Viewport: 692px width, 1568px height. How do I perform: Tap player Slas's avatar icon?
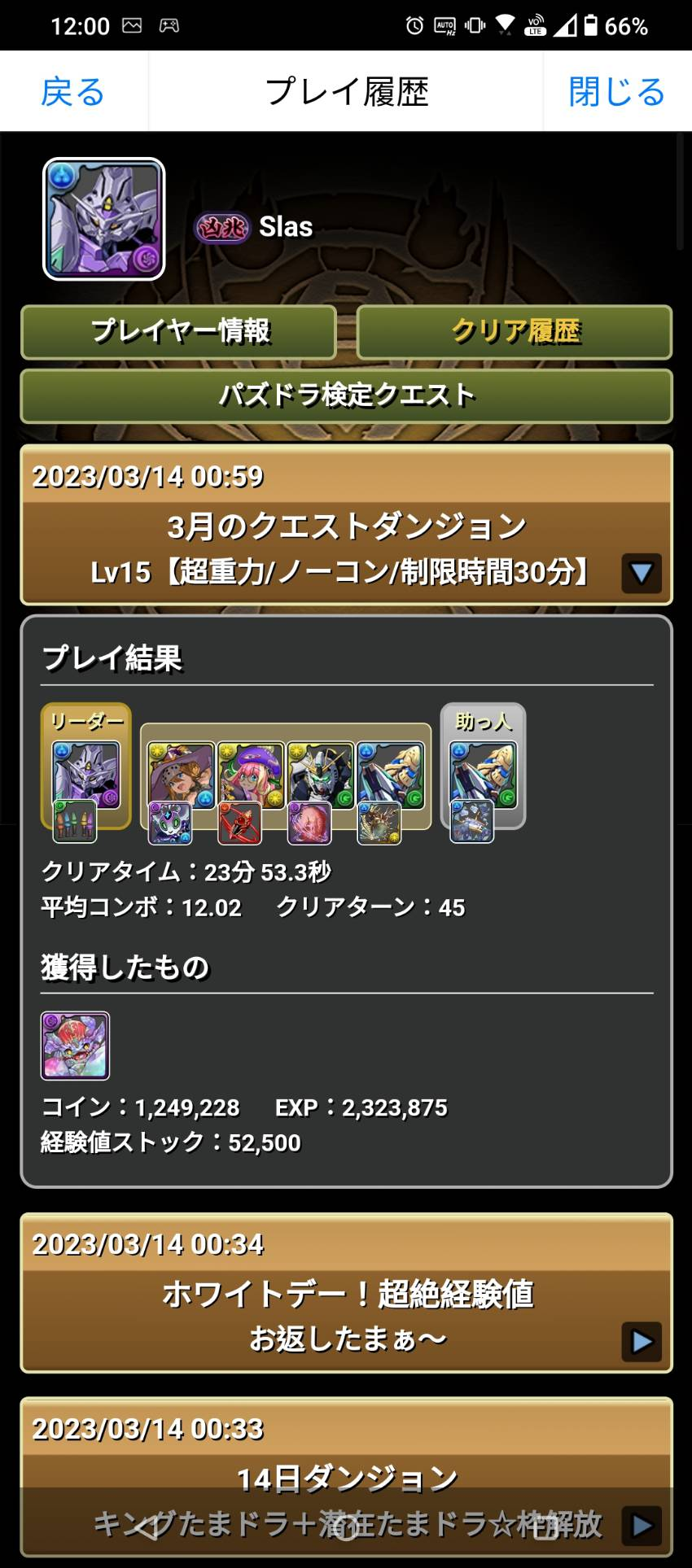(x=103, y=219)
